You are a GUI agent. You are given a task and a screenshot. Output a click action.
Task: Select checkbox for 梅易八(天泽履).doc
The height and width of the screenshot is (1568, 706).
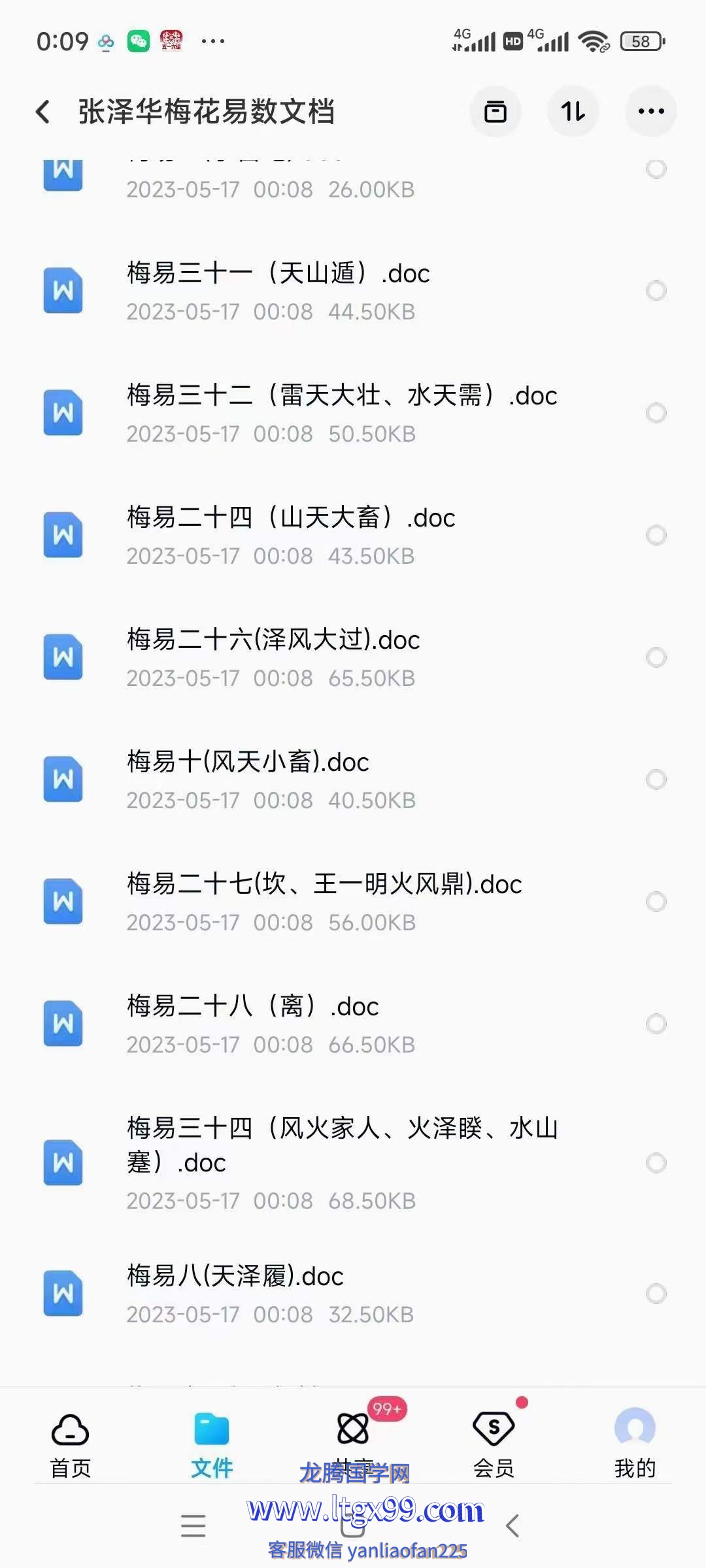pos(656,1294)
